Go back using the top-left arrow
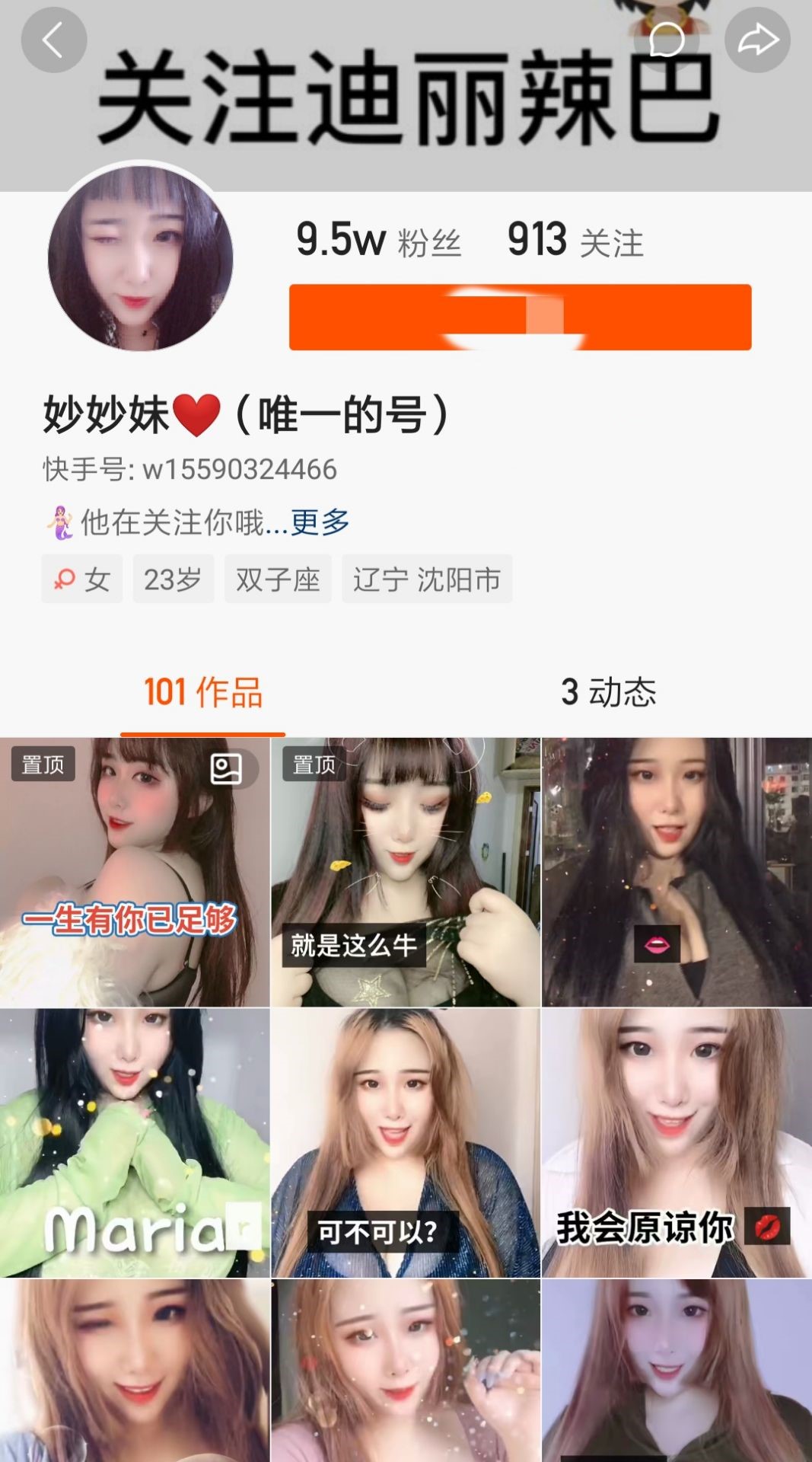Viewport: 812px width, 1462px height. point(53,40)
